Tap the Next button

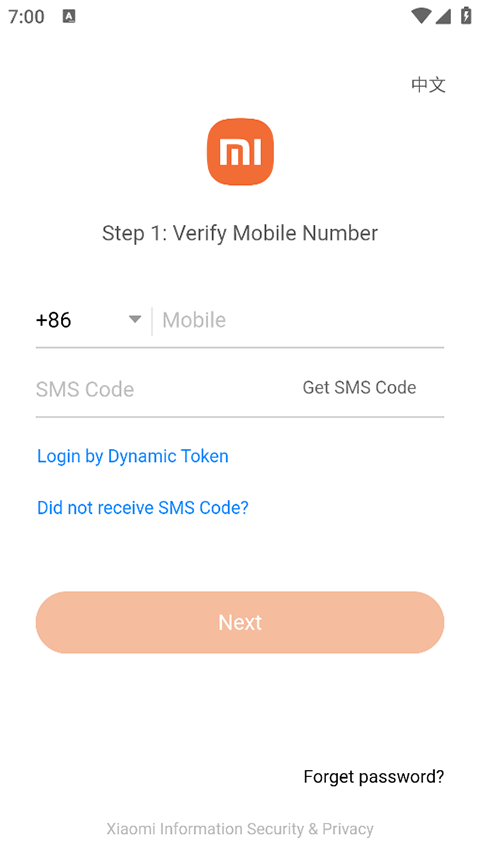pos(240,622)
